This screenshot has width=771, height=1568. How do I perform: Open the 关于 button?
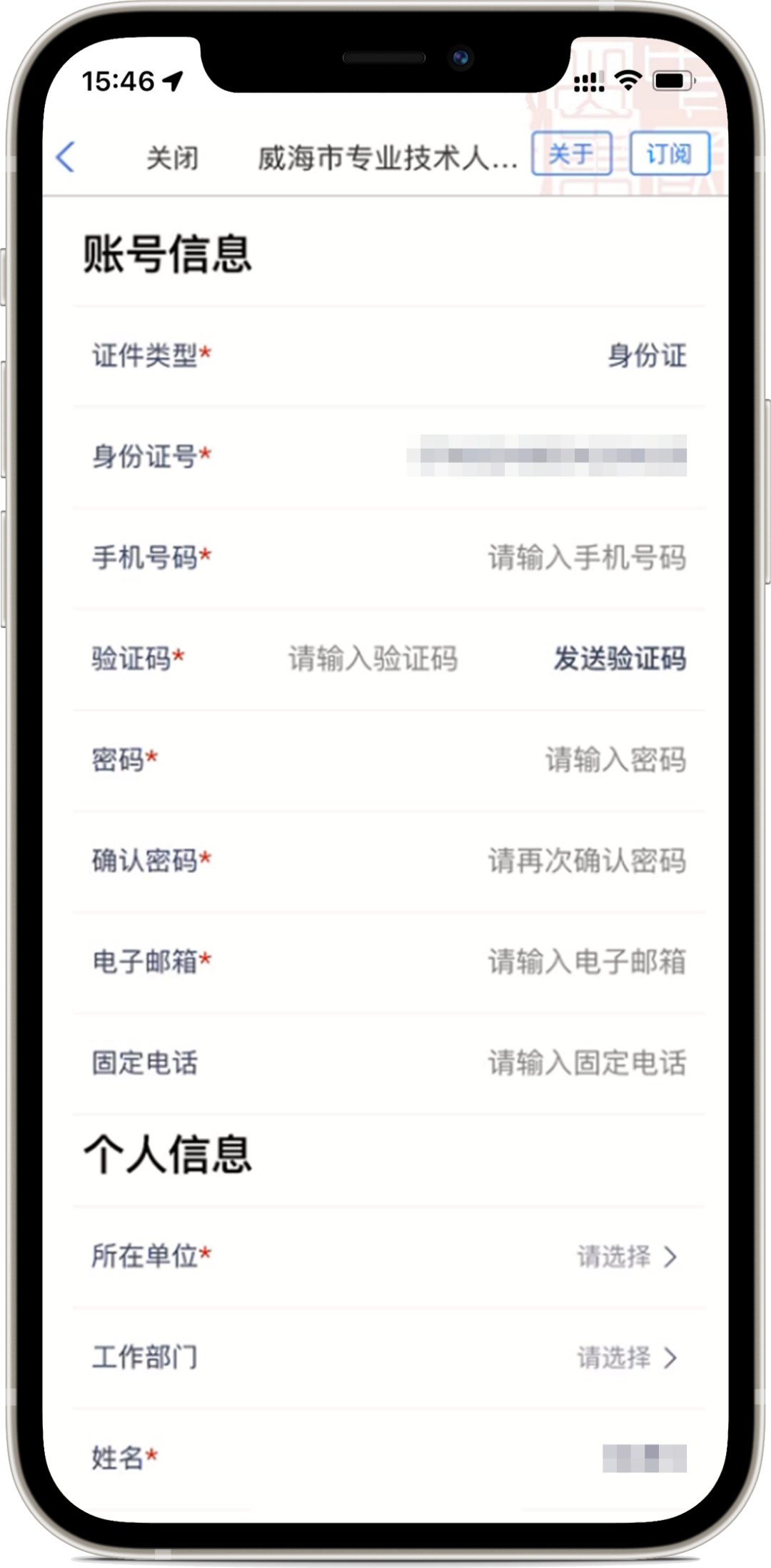(x=571, y=153)
